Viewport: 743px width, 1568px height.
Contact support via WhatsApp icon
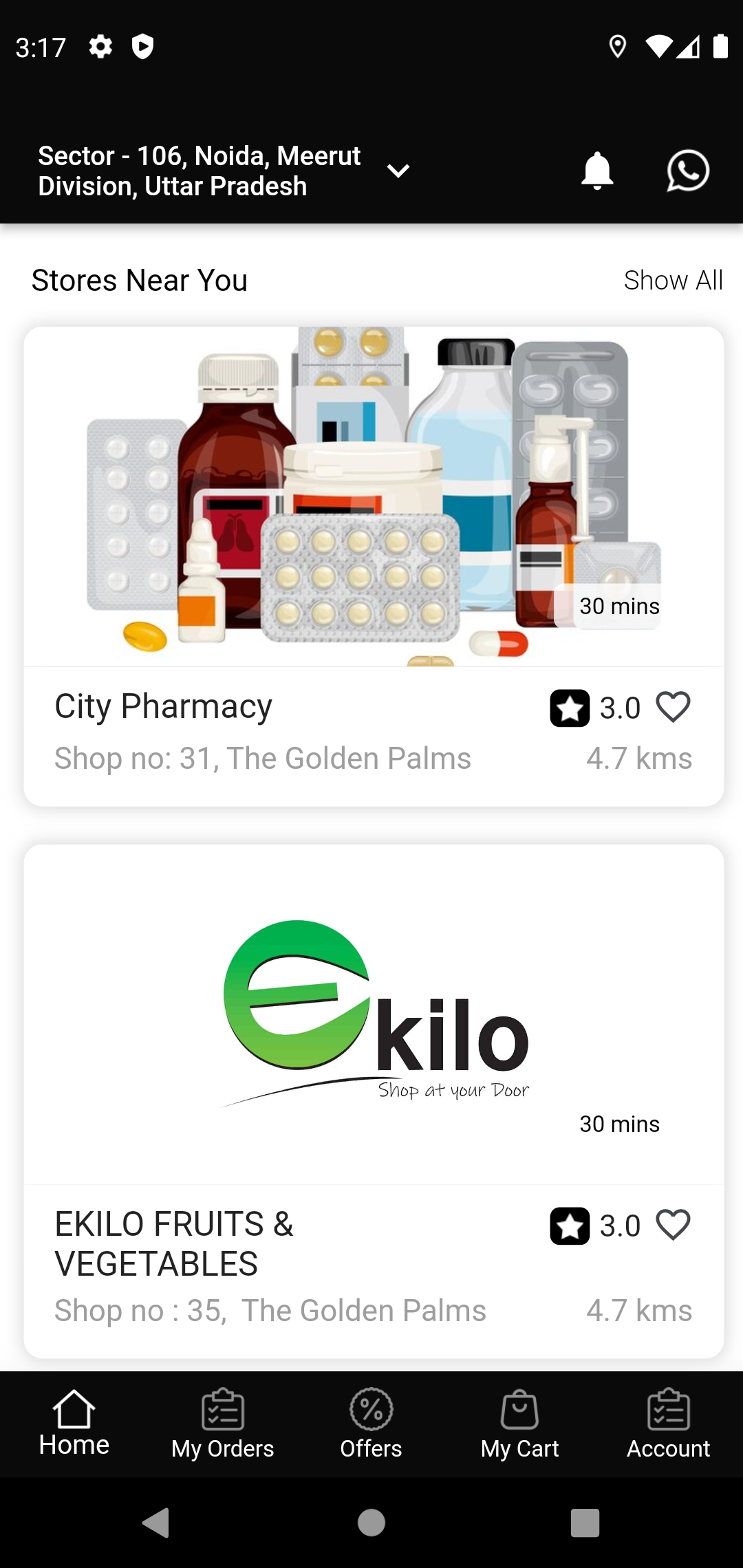(x=688, y=171)
